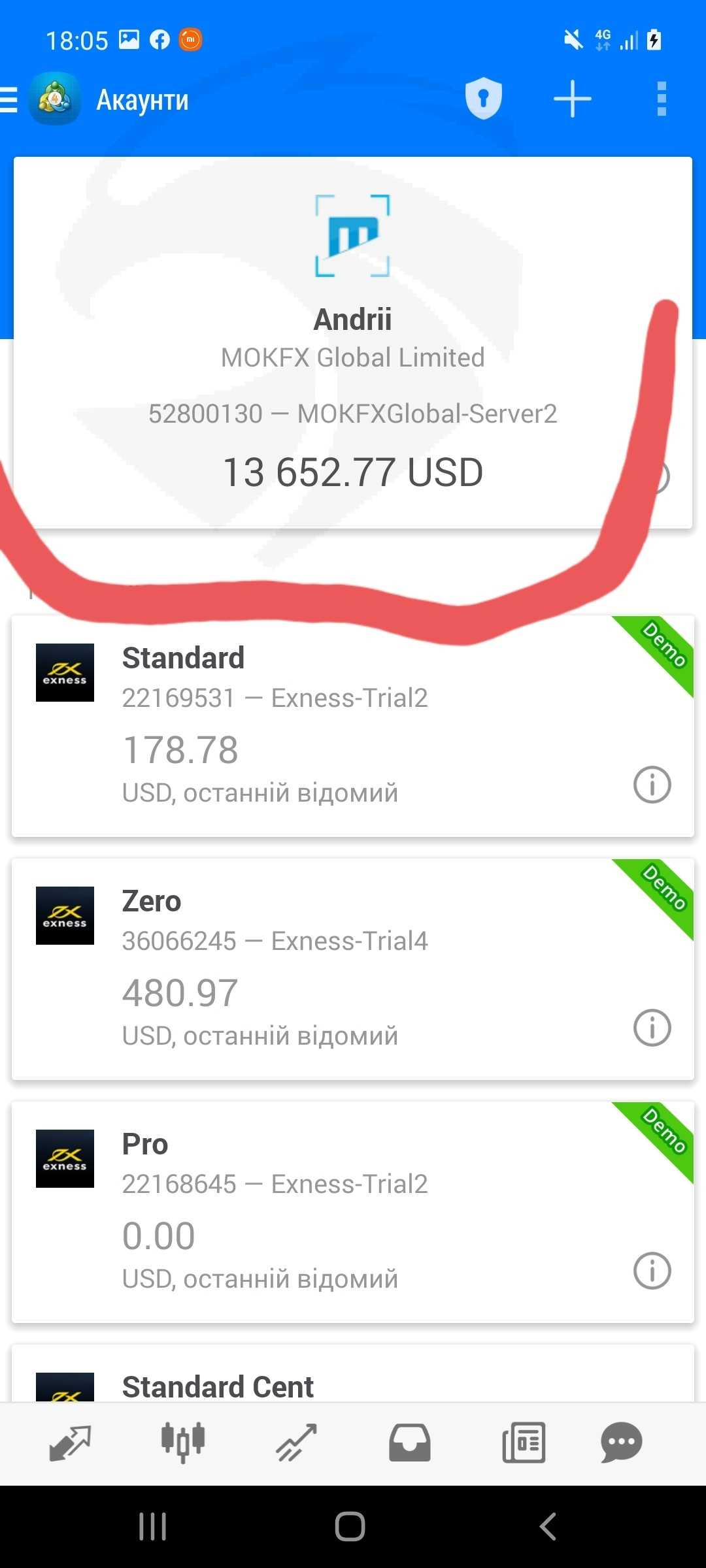
Task: Switch to the news tab
Action: coord(524,1443)
